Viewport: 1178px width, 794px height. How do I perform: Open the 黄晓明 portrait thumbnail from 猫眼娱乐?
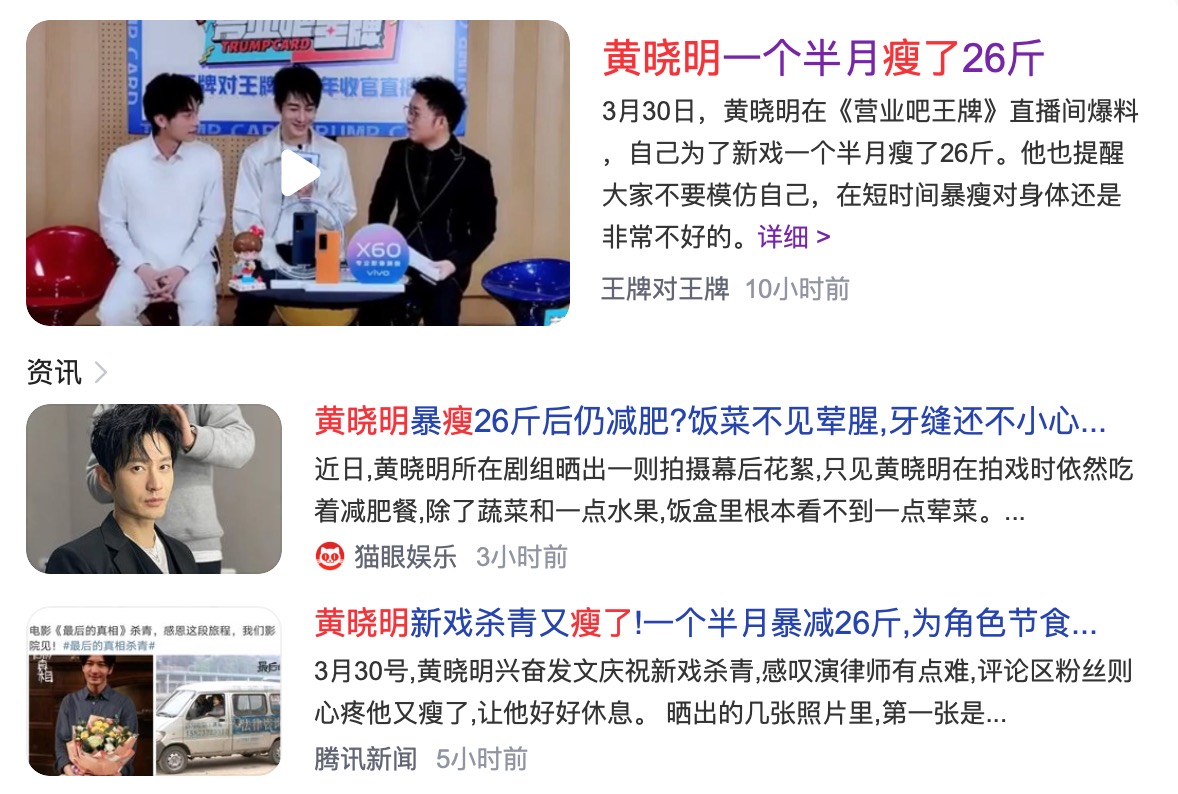coord(154,489)
